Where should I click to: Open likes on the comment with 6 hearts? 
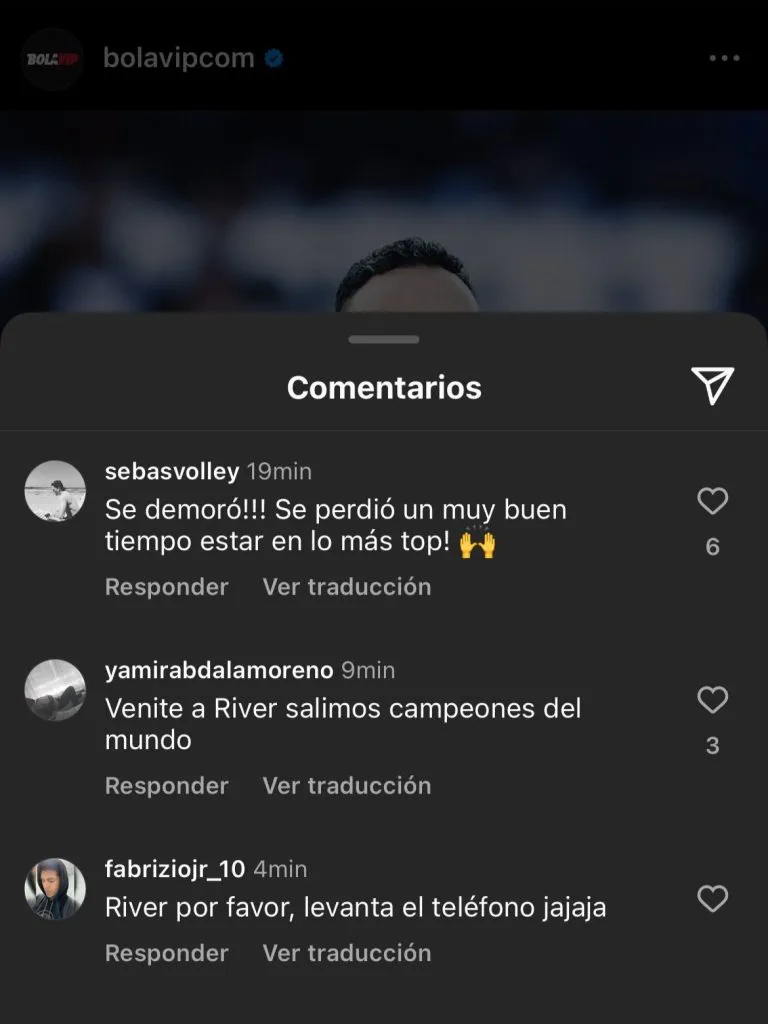[x=713, y=546]
